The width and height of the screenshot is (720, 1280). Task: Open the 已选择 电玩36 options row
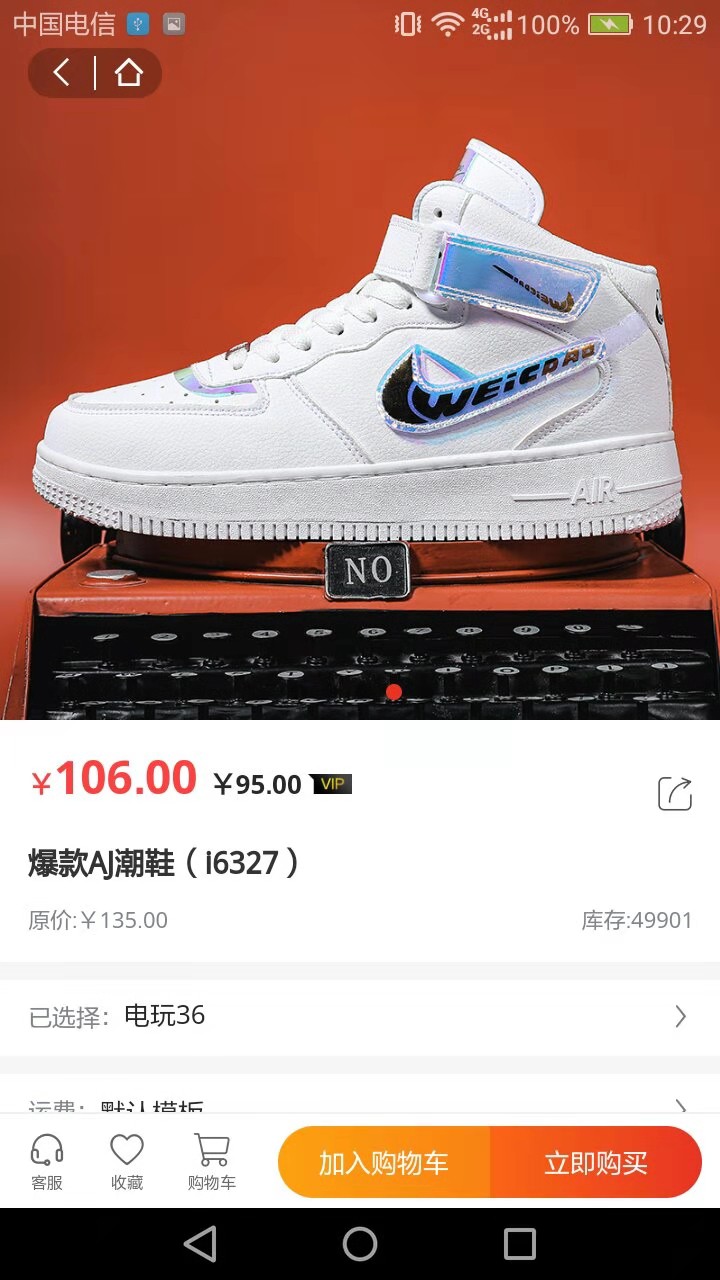point(360,1016)
